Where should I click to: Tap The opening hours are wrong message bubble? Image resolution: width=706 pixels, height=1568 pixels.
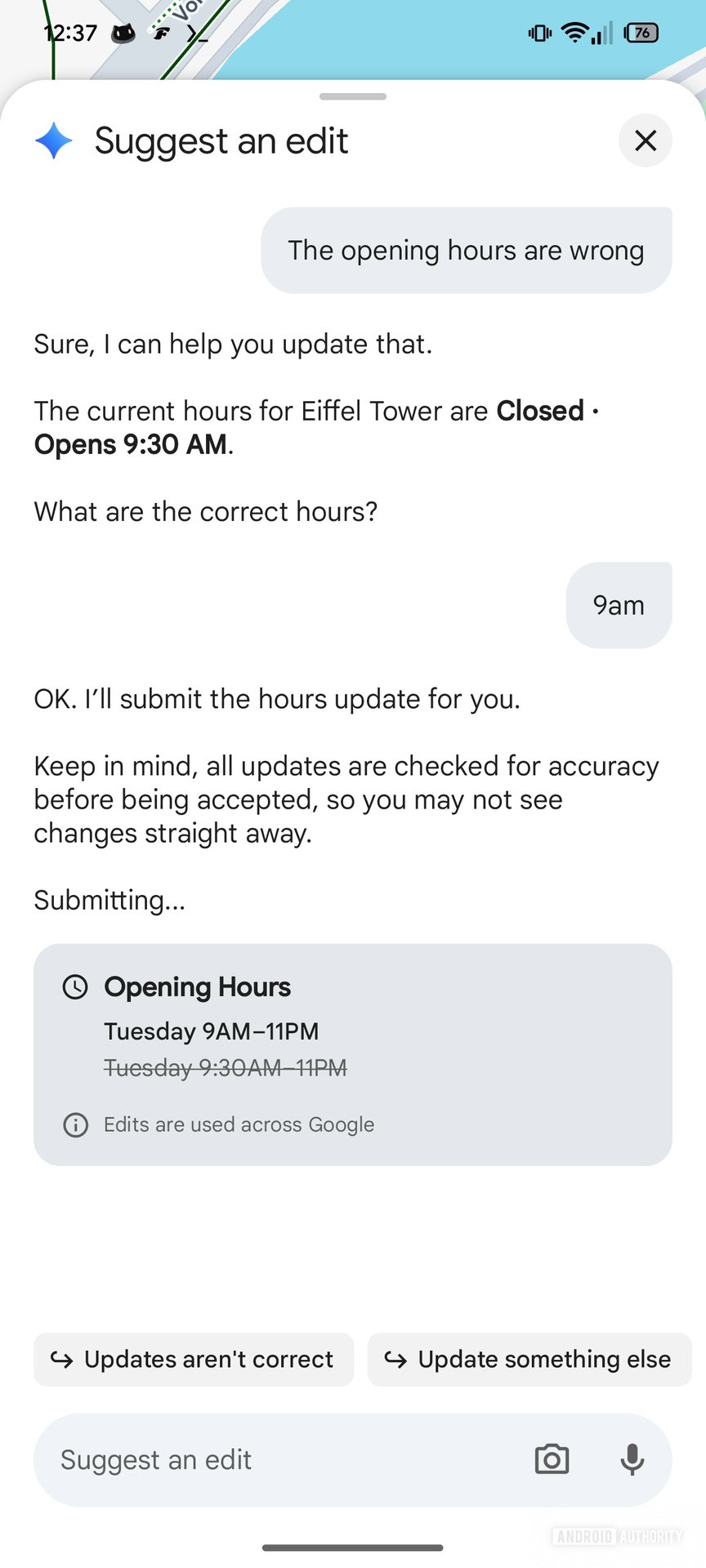466,250
